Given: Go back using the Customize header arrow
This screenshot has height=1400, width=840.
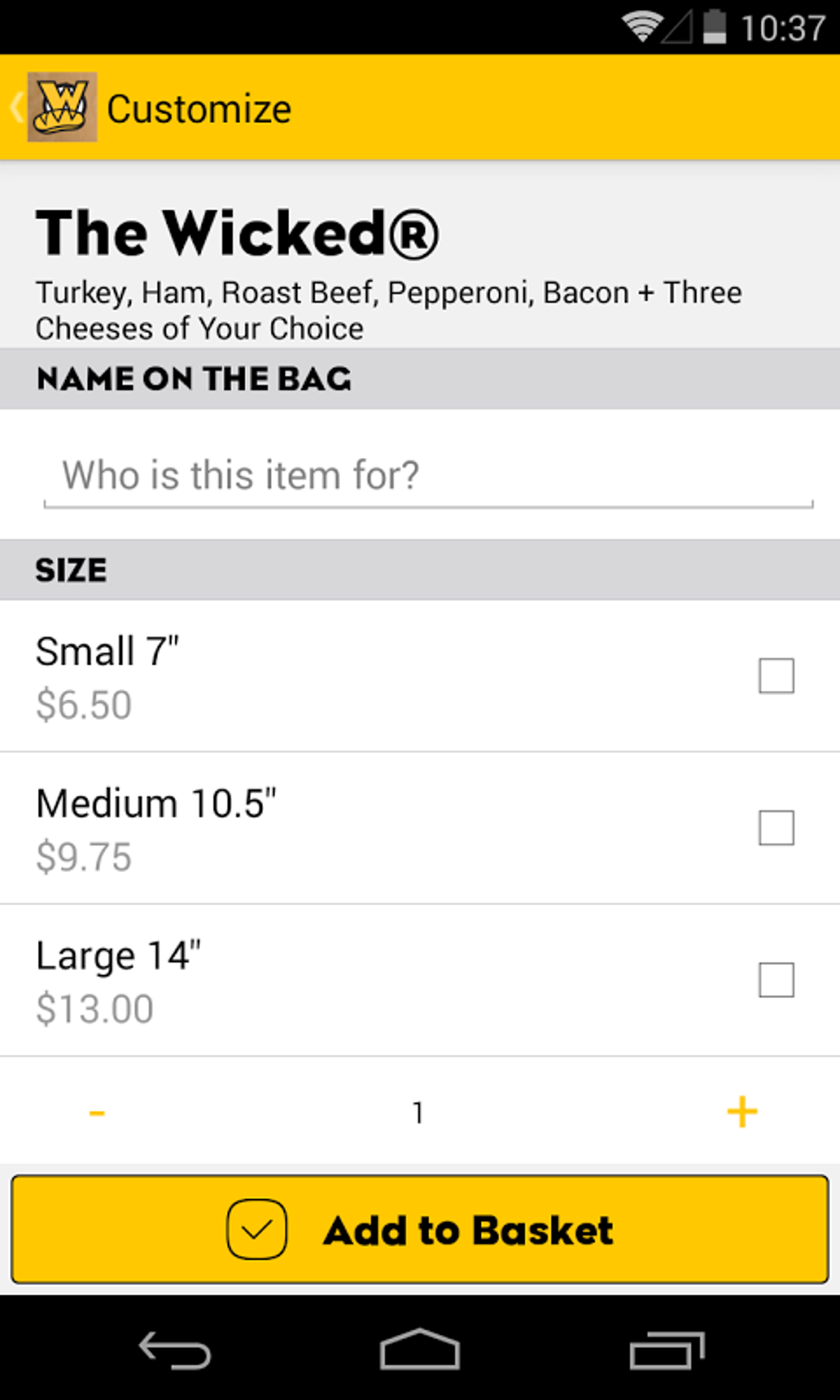Looking at the screenshot, I should 18,108.
